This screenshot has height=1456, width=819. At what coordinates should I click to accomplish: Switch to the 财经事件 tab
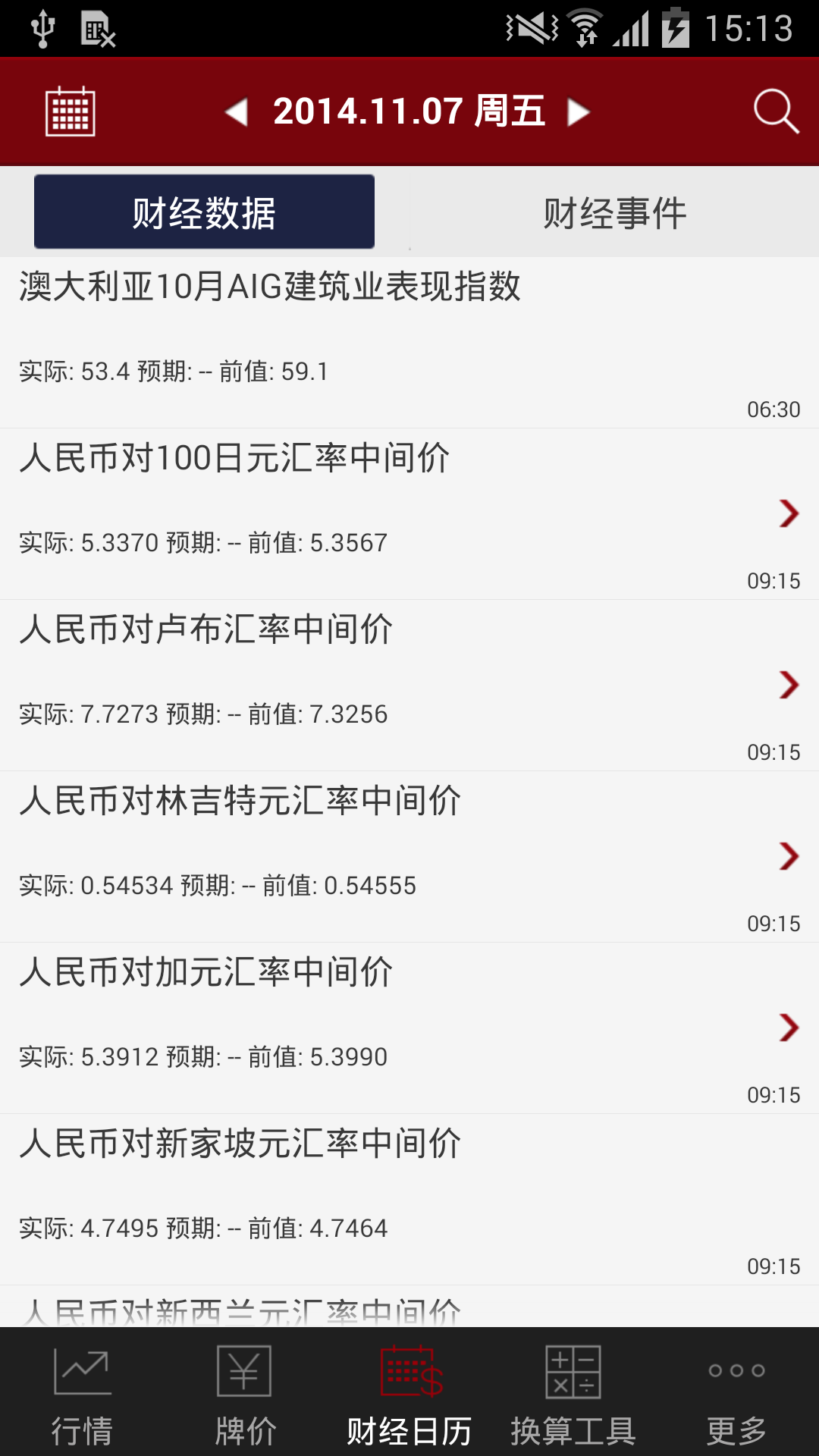click(614, 212)
